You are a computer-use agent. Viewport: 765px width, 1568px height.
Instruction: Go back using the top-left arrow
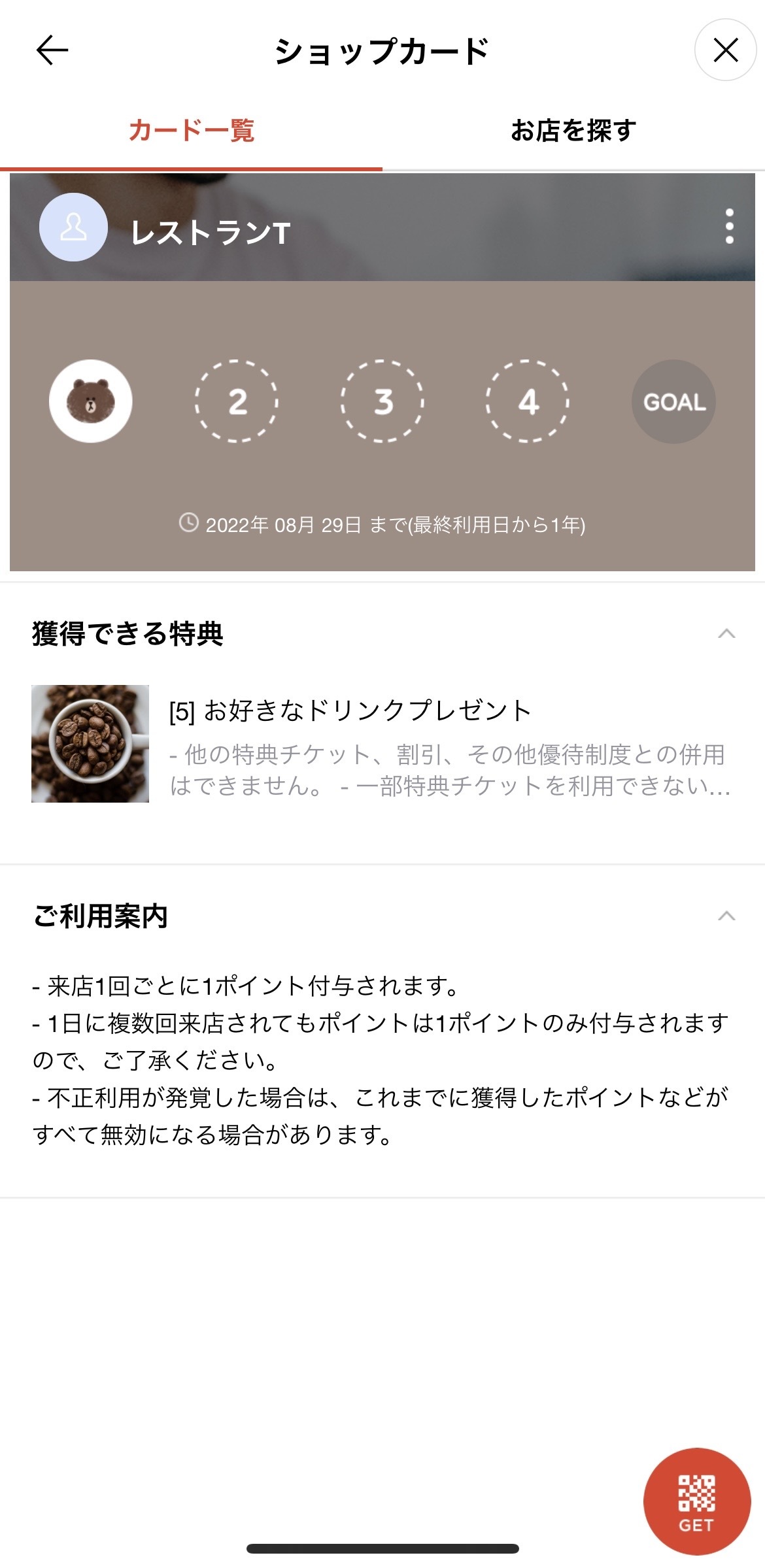click(52, 50)
